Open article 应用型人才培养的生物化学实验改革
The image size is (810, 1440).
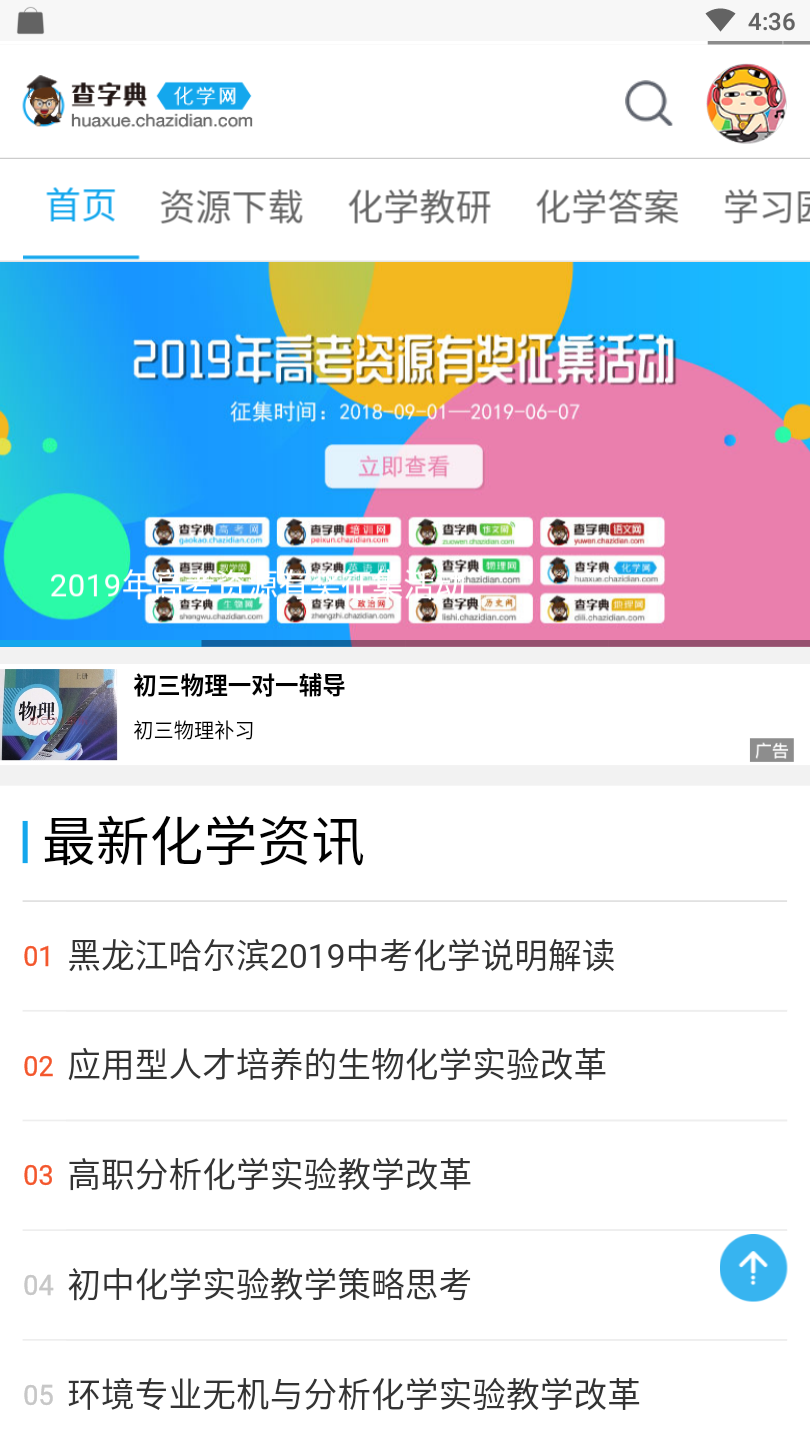[337, 1065]
